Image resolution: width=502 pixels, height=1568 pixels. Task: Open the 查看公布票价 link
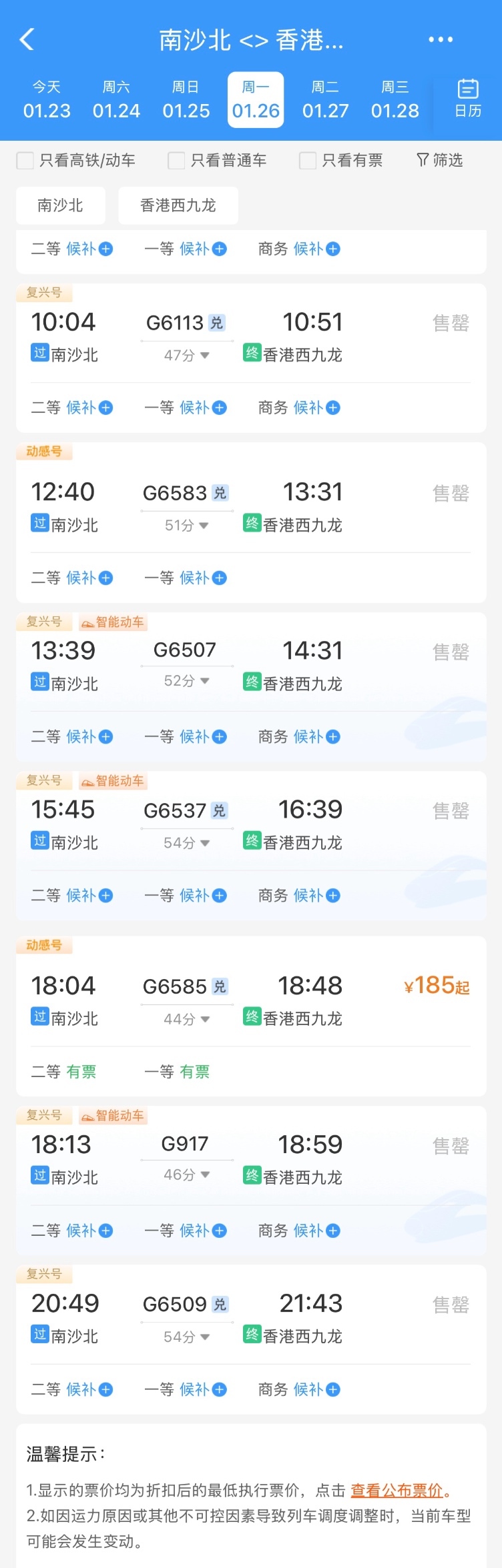(x=397, y=1491)
